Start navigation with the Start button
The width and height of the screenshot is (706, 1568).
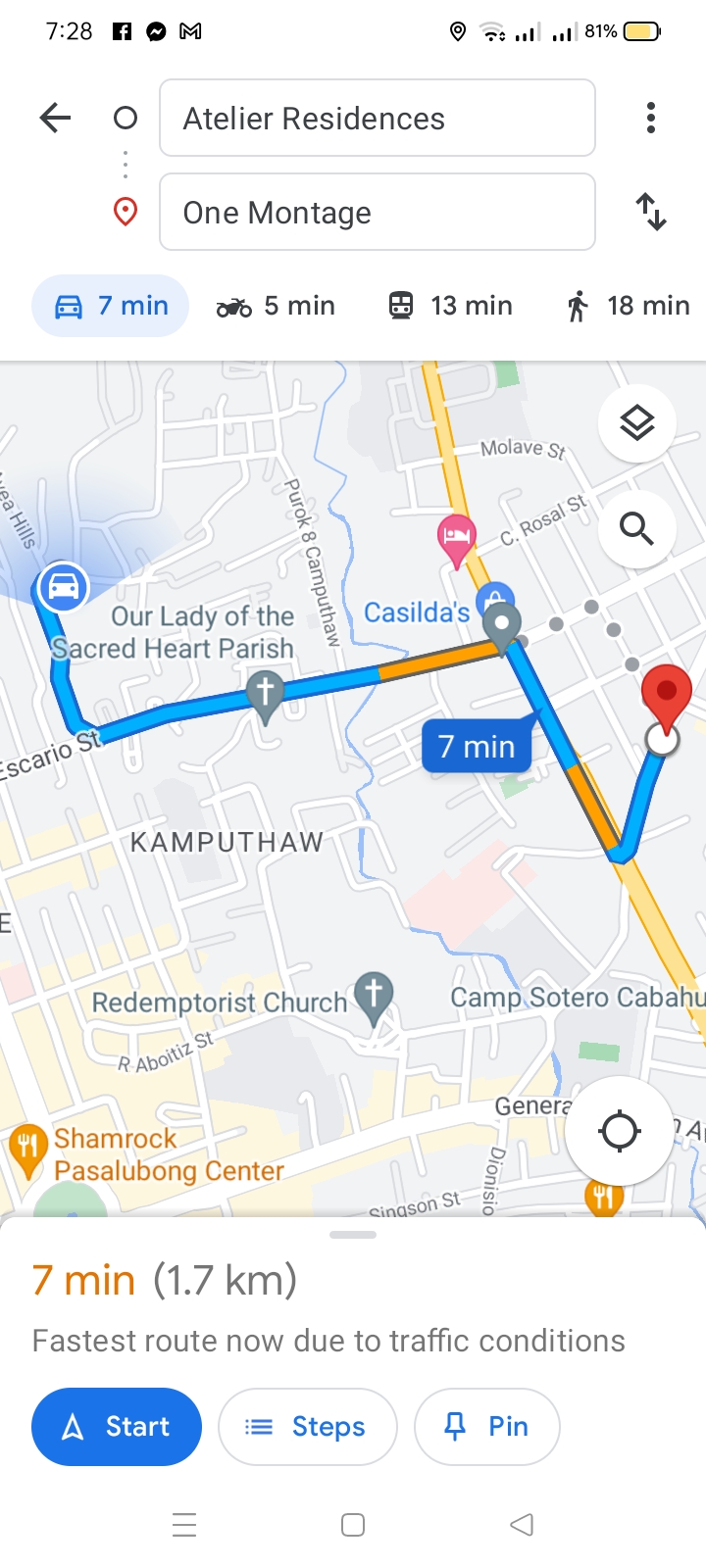[x=117, y=1427]
